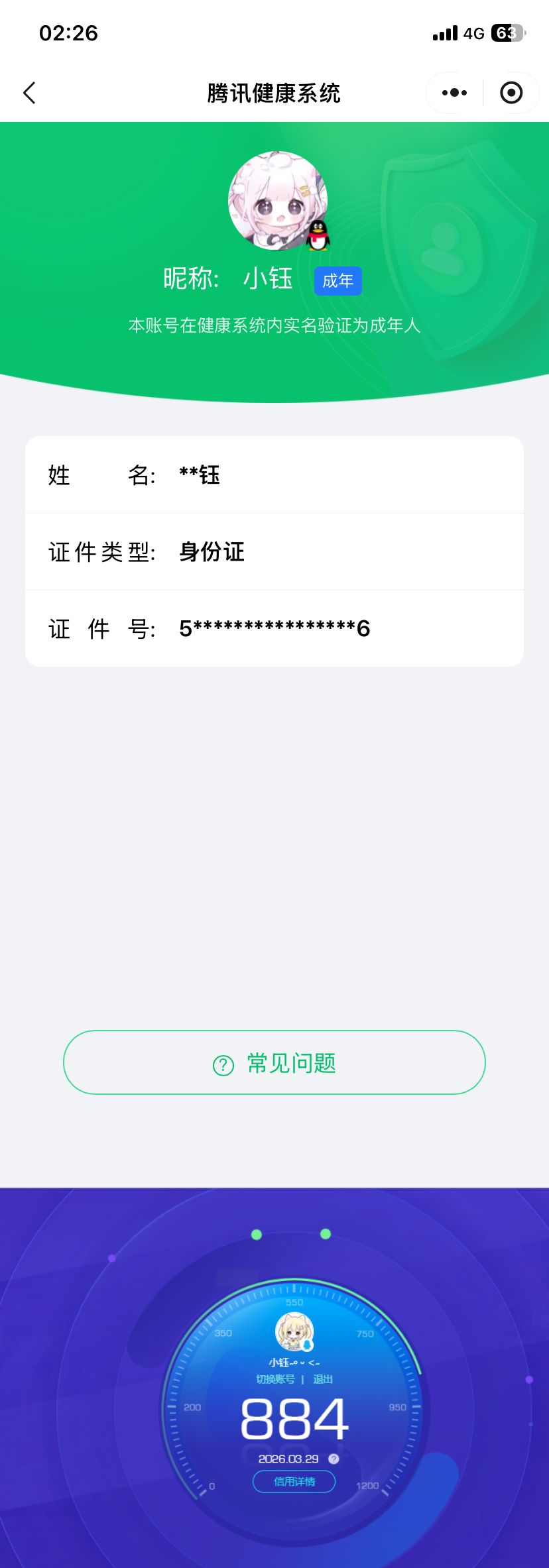The height and width of the screenshot is (1568, 549).
Task: Tap the question mark icon on 常见问题
Action: pos(221,1062)
